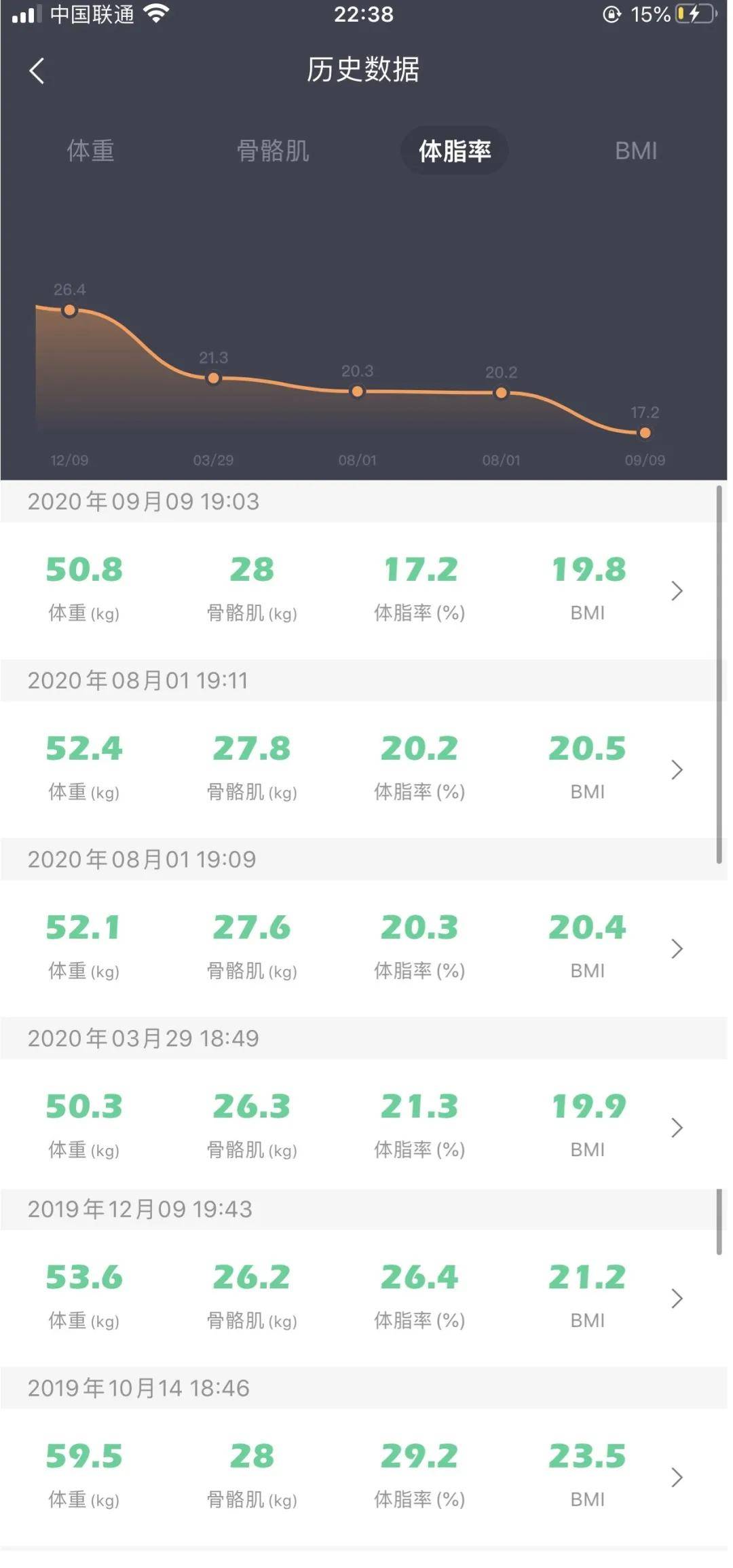Open the 2020年09月09 19:03 record

pos(676,590)
